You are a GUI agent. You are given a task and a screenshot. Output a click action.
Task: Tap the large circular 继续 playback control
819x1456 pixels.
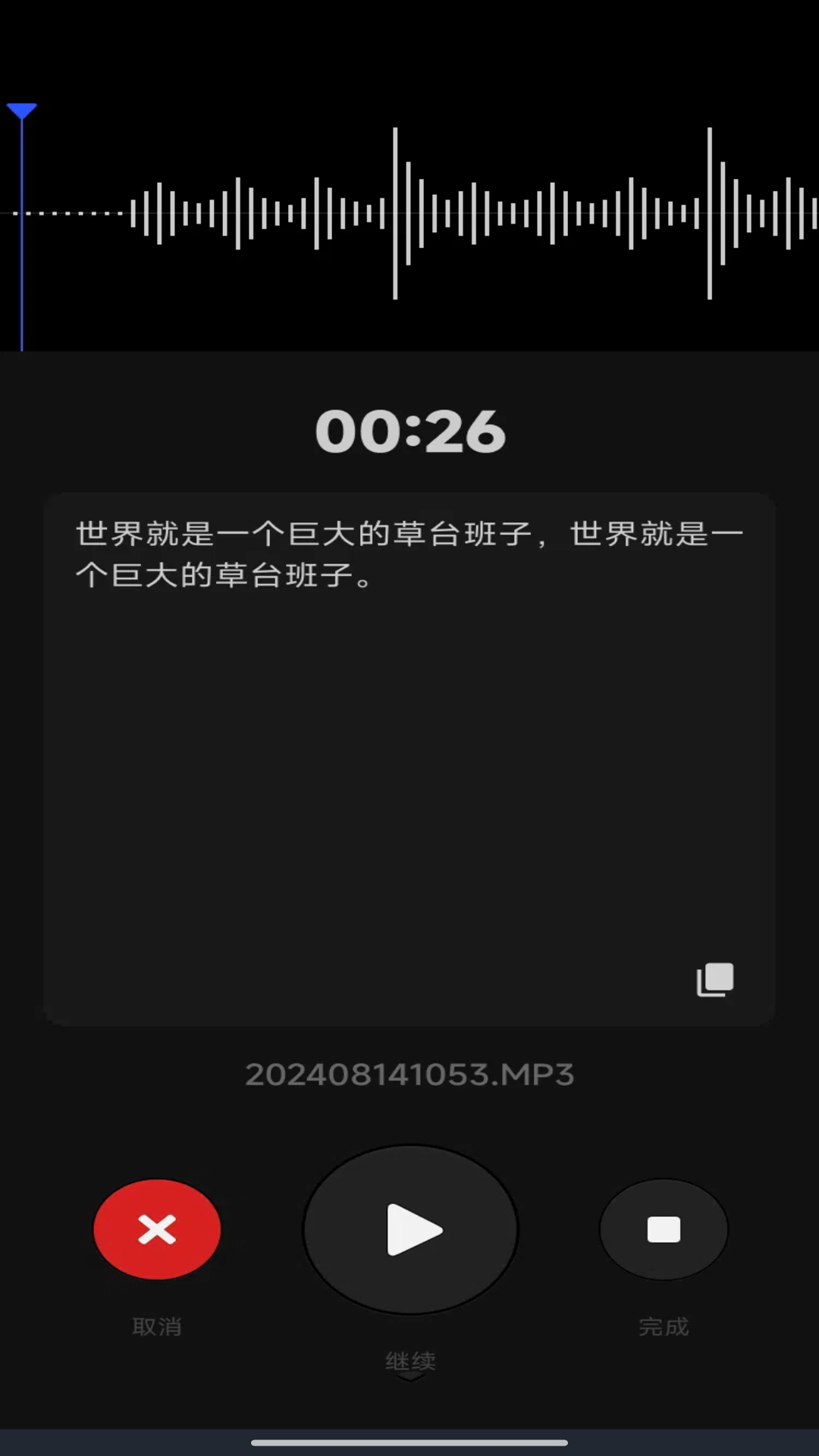click(409, 1230)
